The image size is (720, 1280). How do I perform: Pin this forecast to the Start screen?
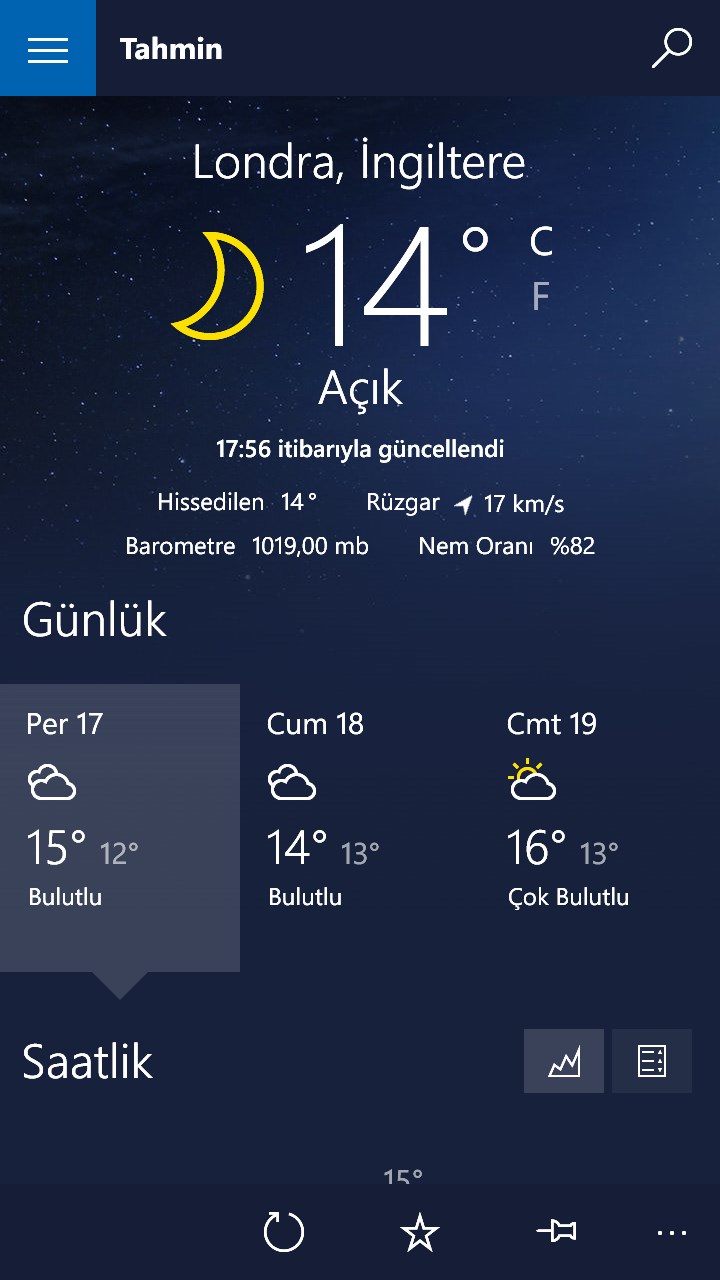557,1232
